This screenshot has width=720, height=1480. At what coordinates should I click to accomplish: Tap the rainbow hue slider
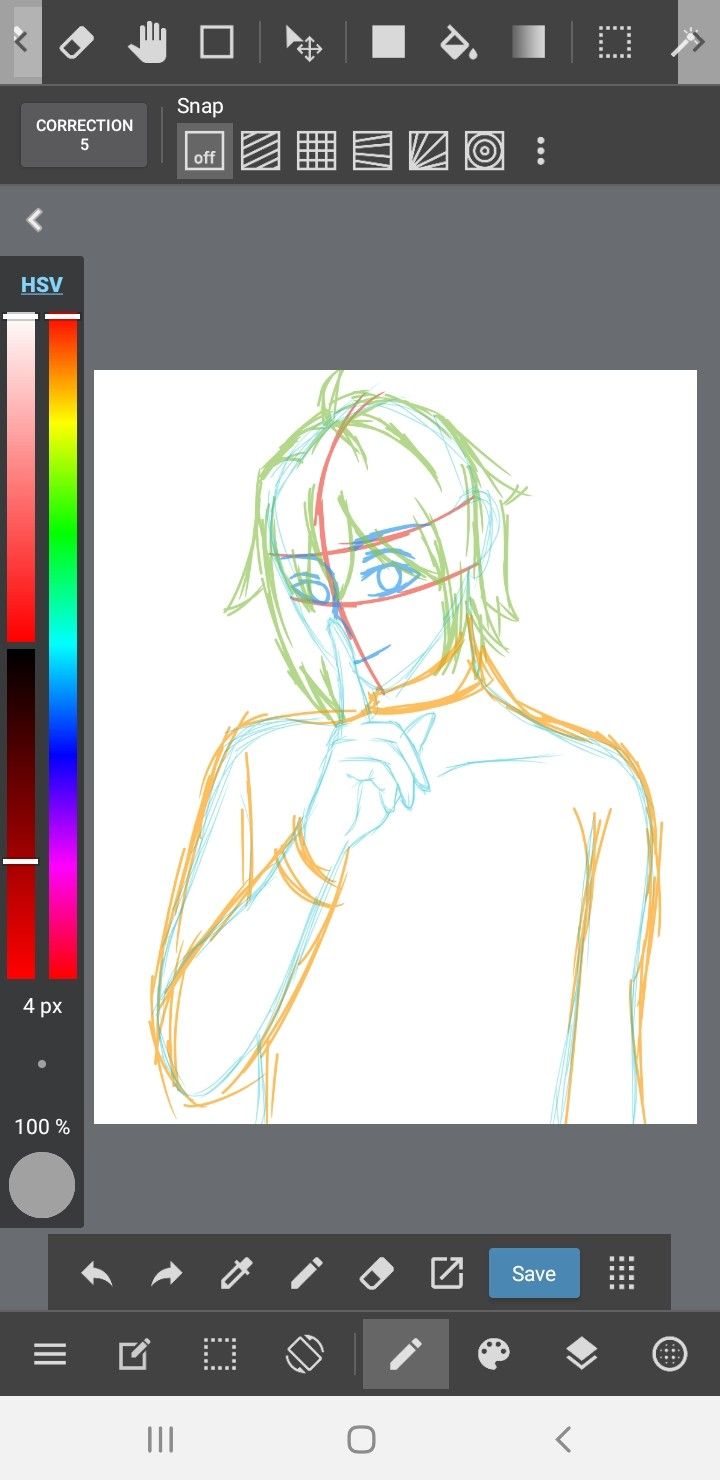(x=63, y=647)
